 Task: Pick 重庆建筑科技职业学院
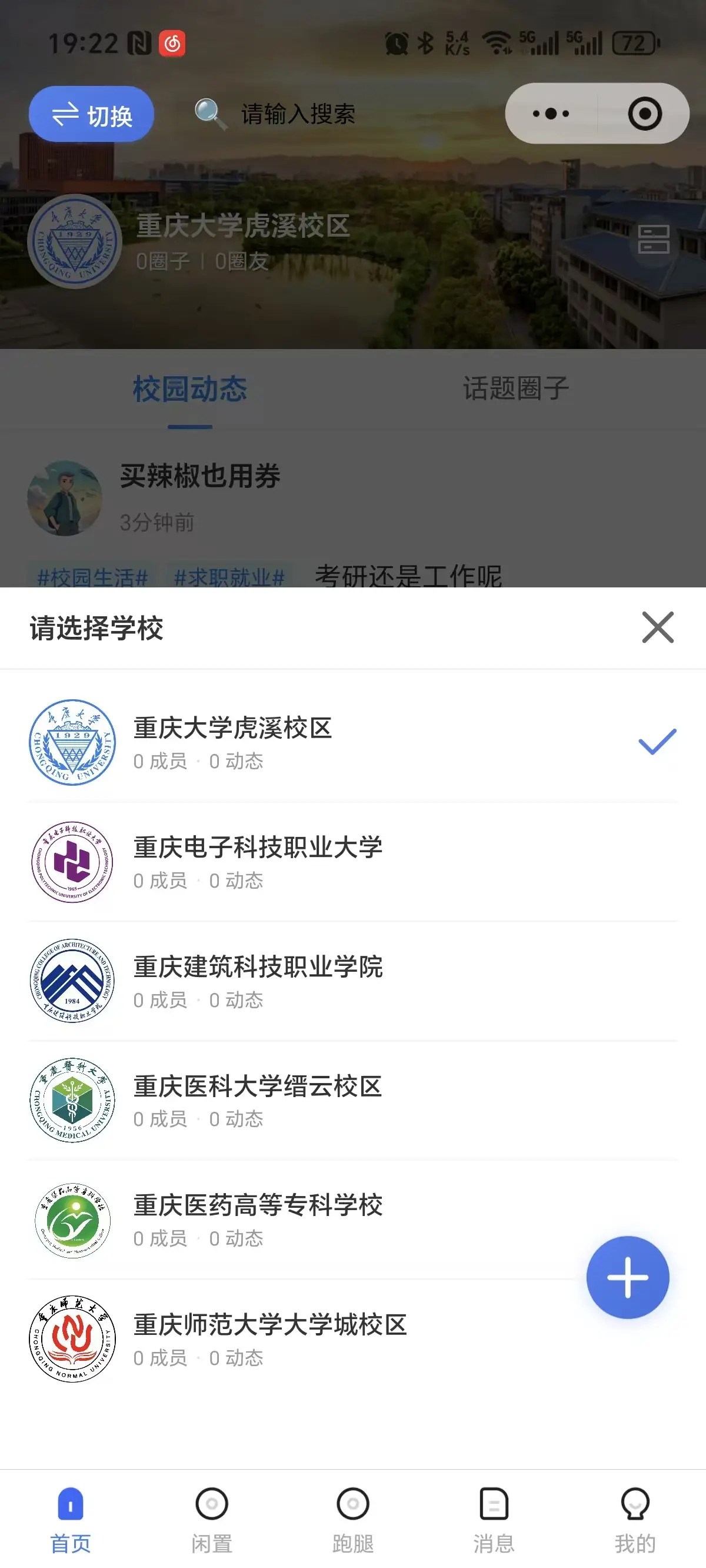click(x=258, y=980)
